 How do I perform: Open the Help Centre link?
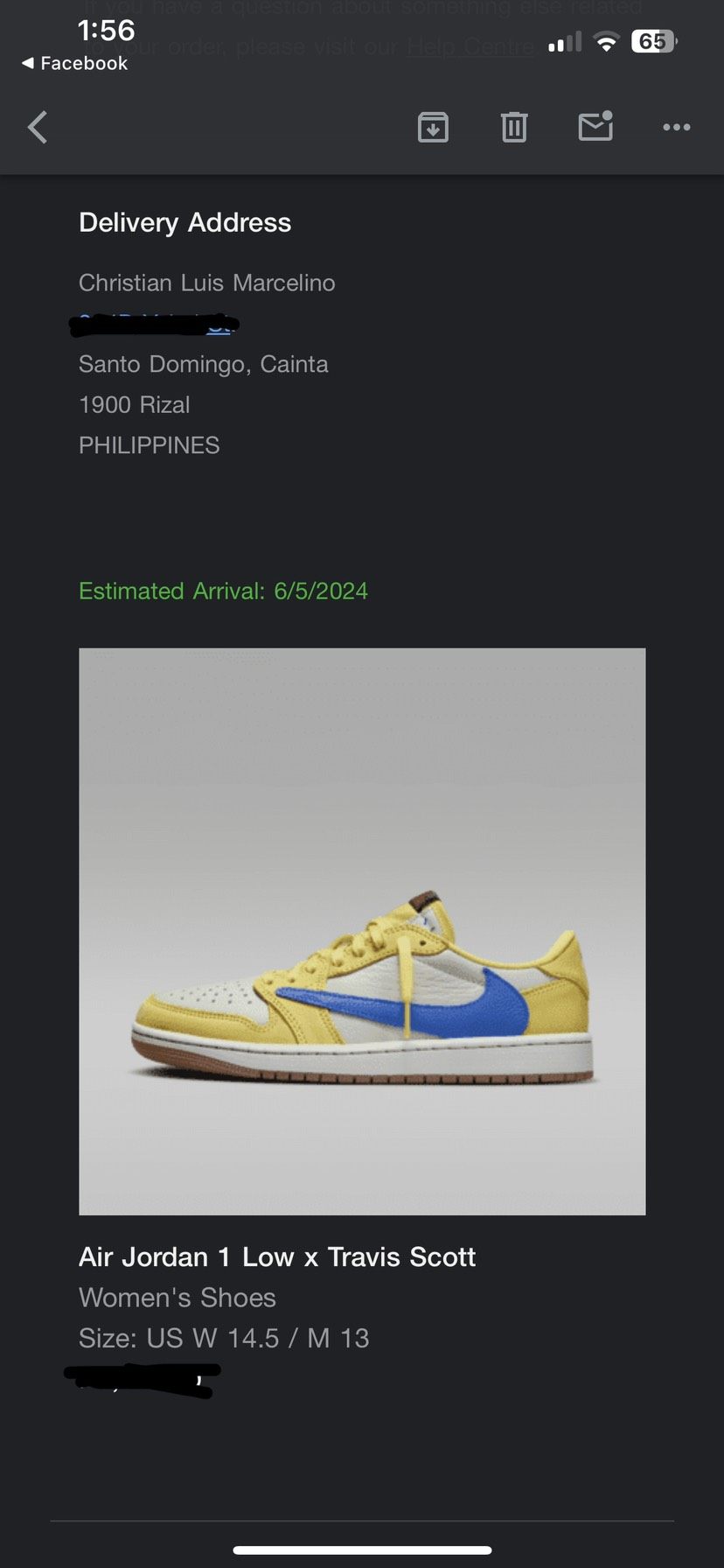[470, 46]
